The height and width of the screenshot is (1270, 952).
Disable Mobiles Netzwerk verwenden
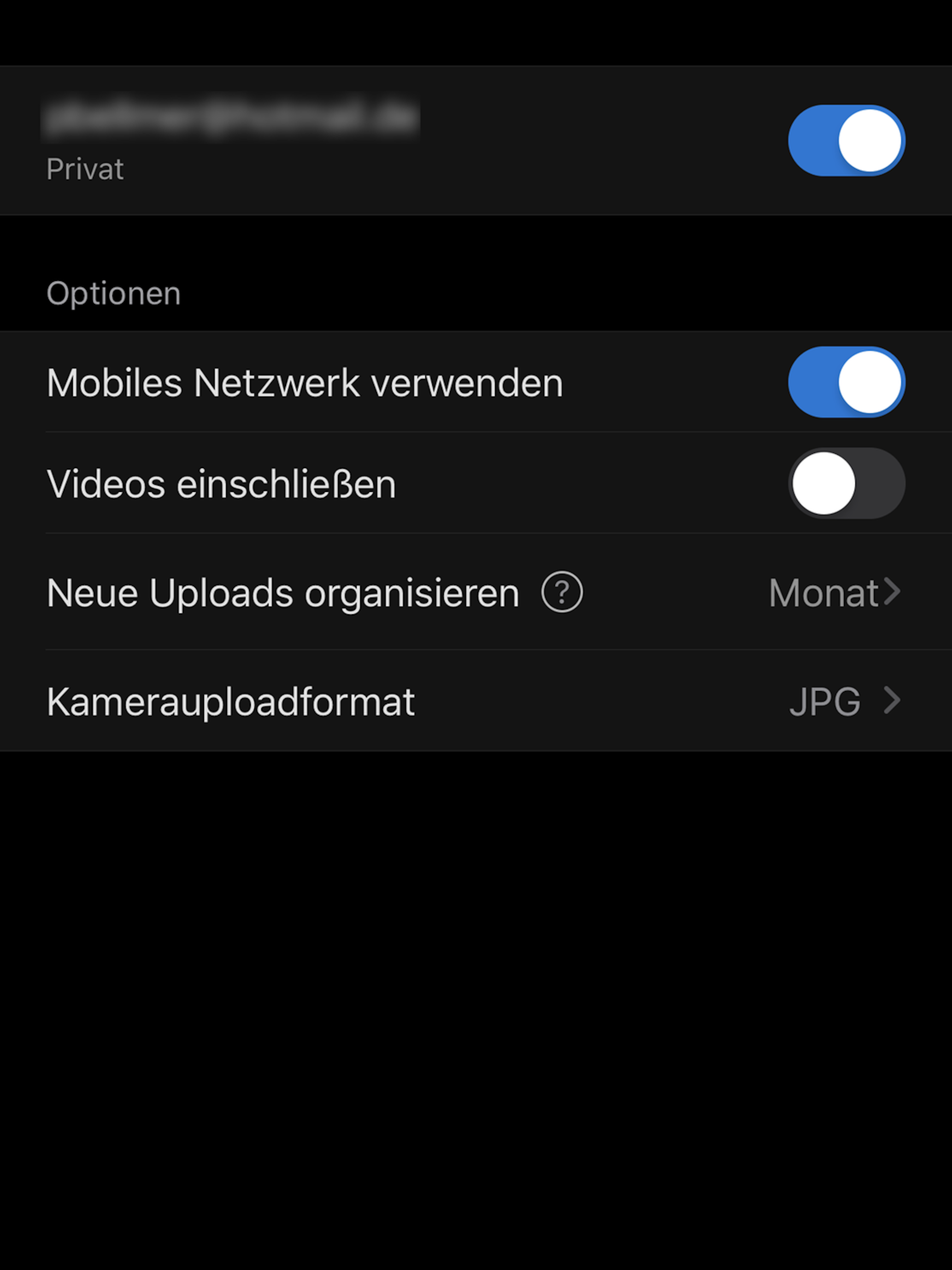coord(845,382)
